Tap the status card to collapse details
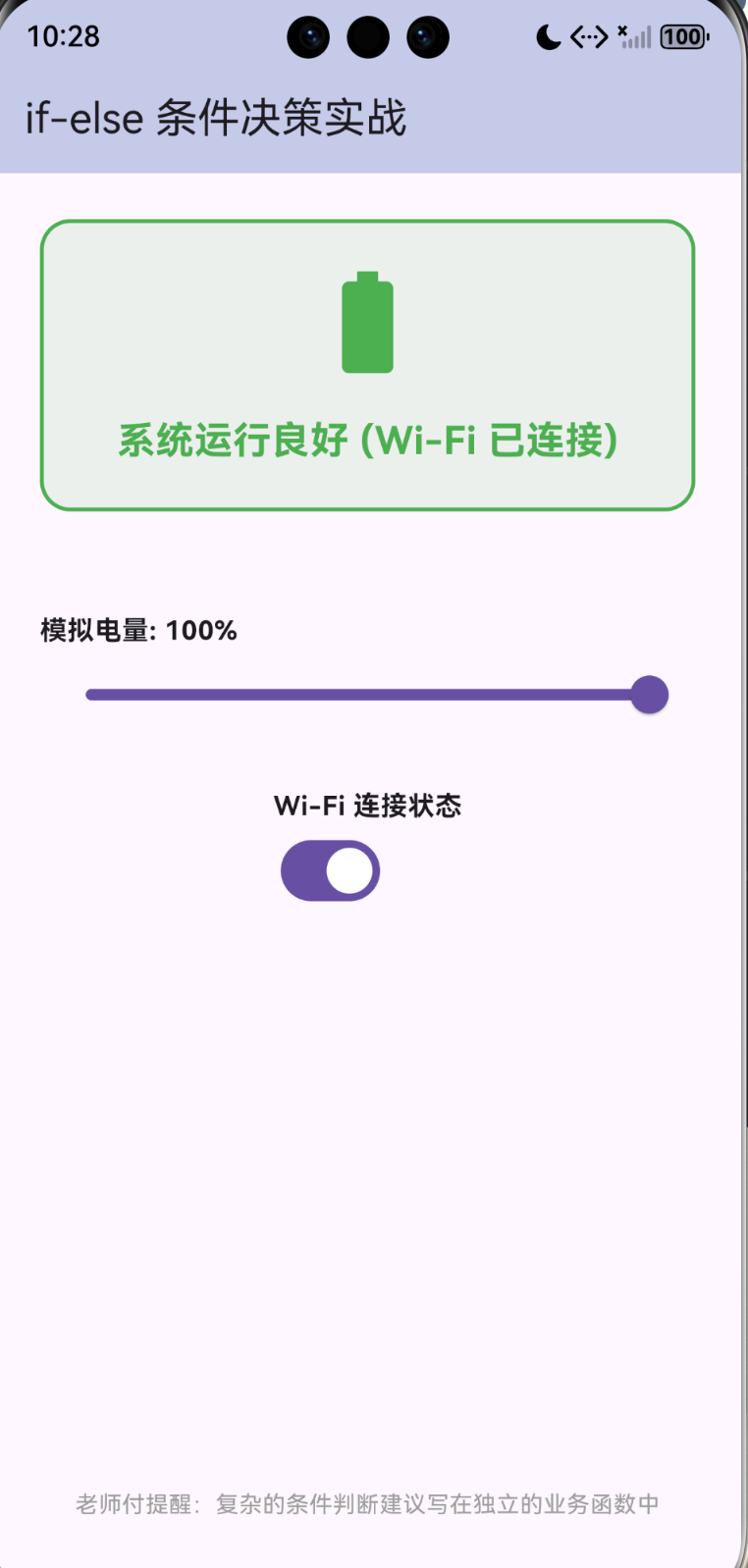 [x=366, y=365]
